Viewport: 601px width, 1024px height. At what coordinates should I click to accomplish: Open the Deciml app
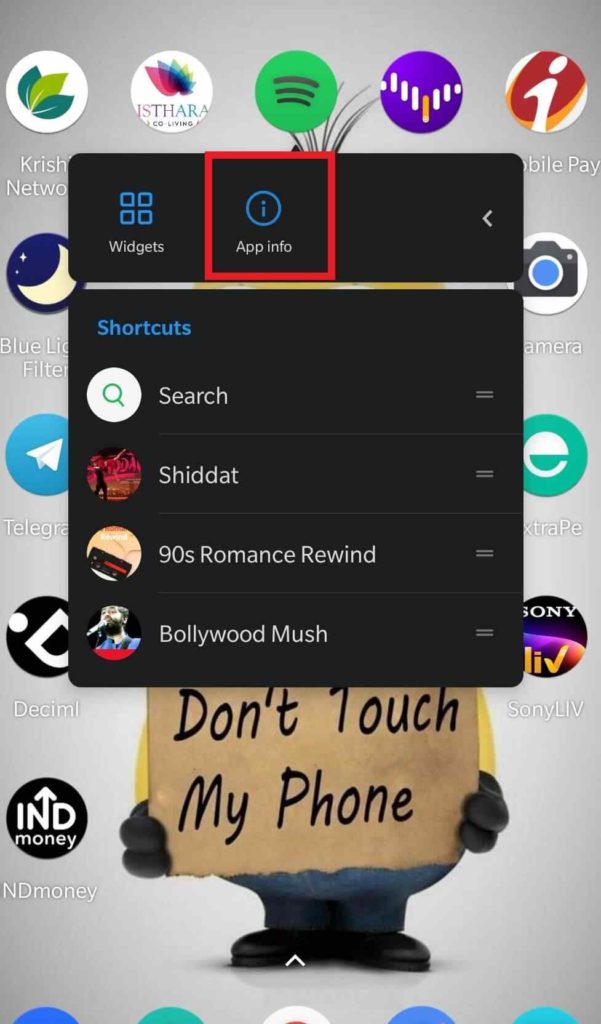(x=38, y=637)
